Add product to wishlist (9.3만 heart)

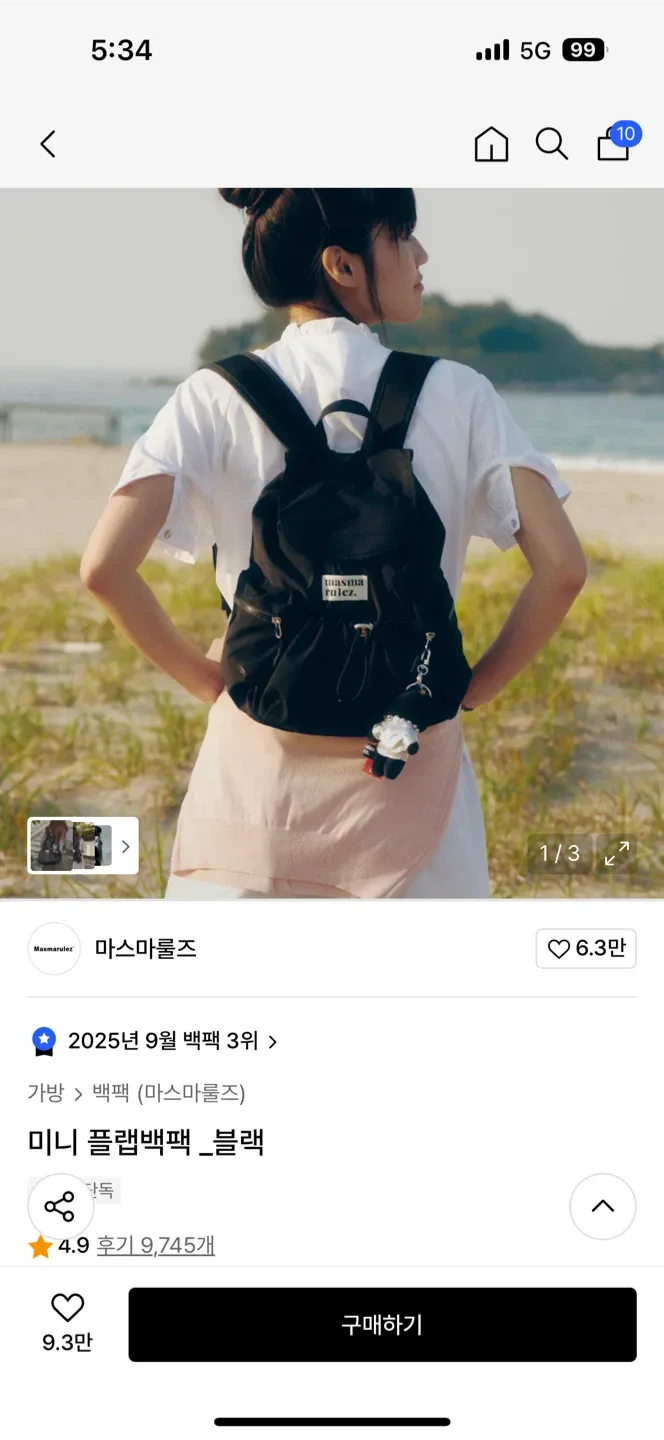[67, 1322]
